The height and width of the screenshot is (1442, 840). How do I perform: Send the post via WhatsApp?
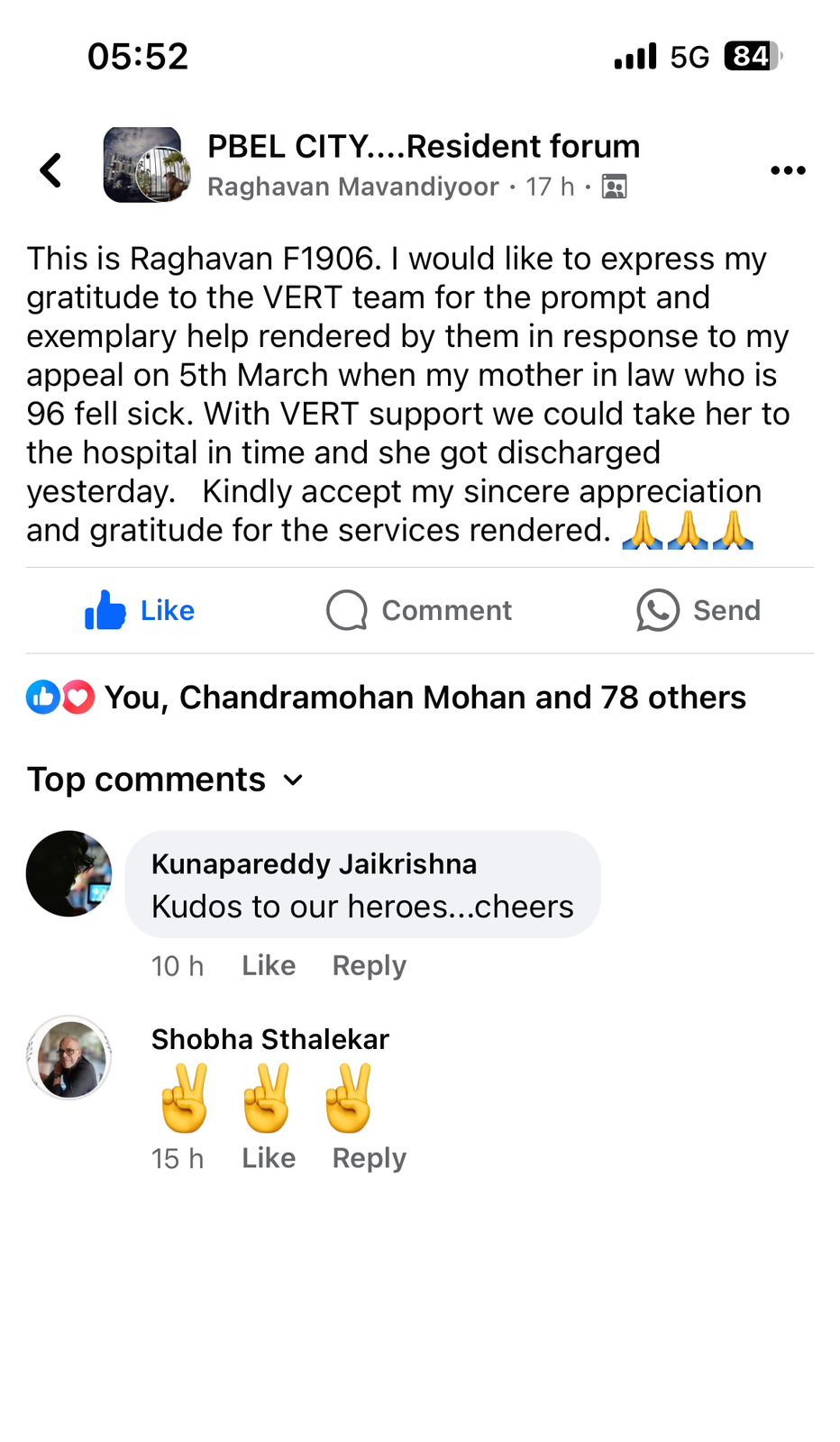(x=698, y=610)
